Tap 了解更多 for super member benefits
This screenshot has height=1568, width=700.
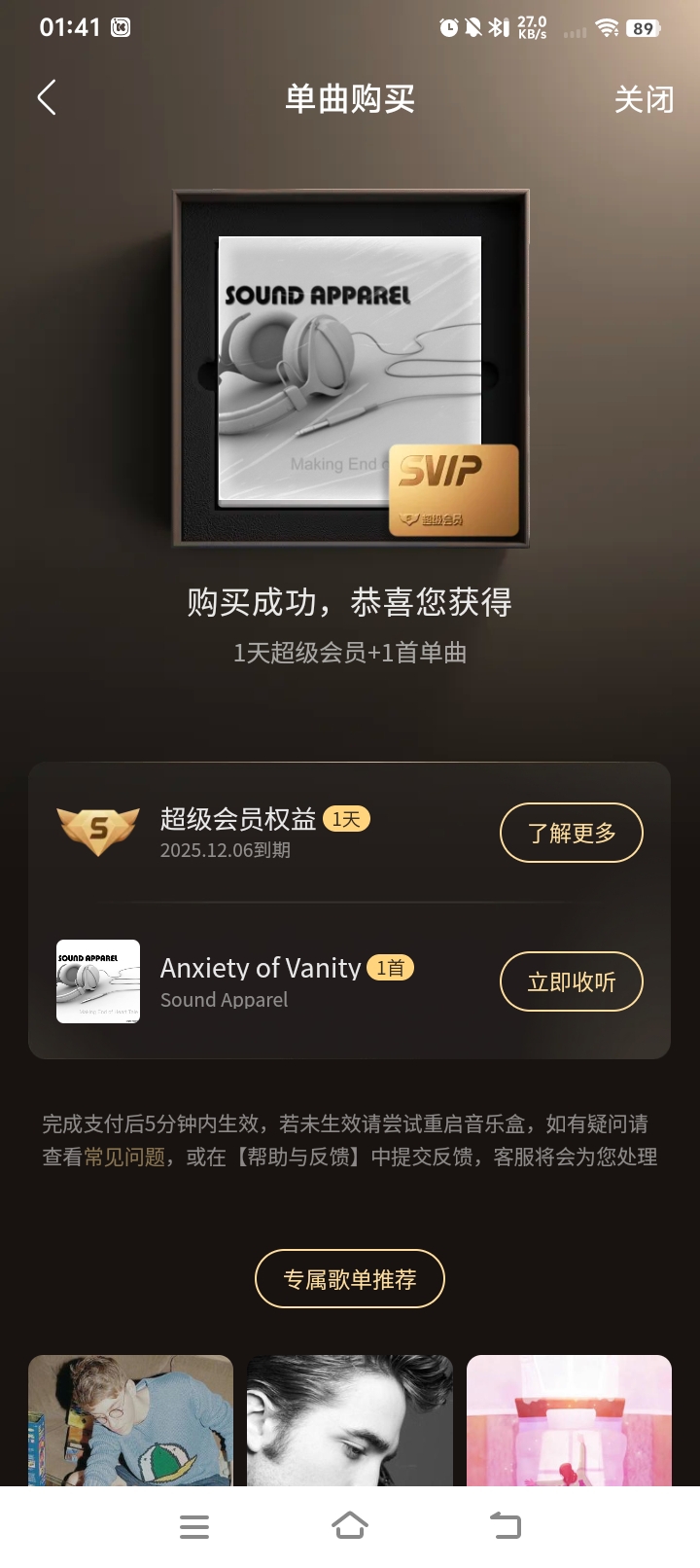572,833
